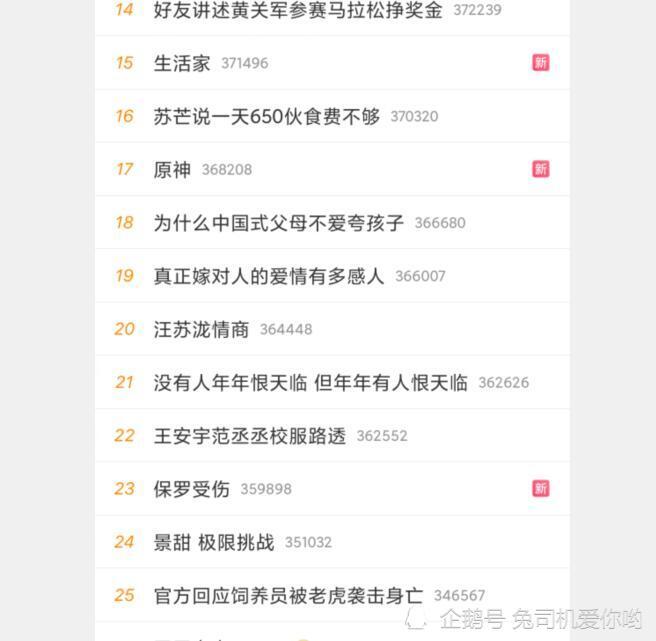Open the topic 真正嫁对人的爱情有多感人

268,276
